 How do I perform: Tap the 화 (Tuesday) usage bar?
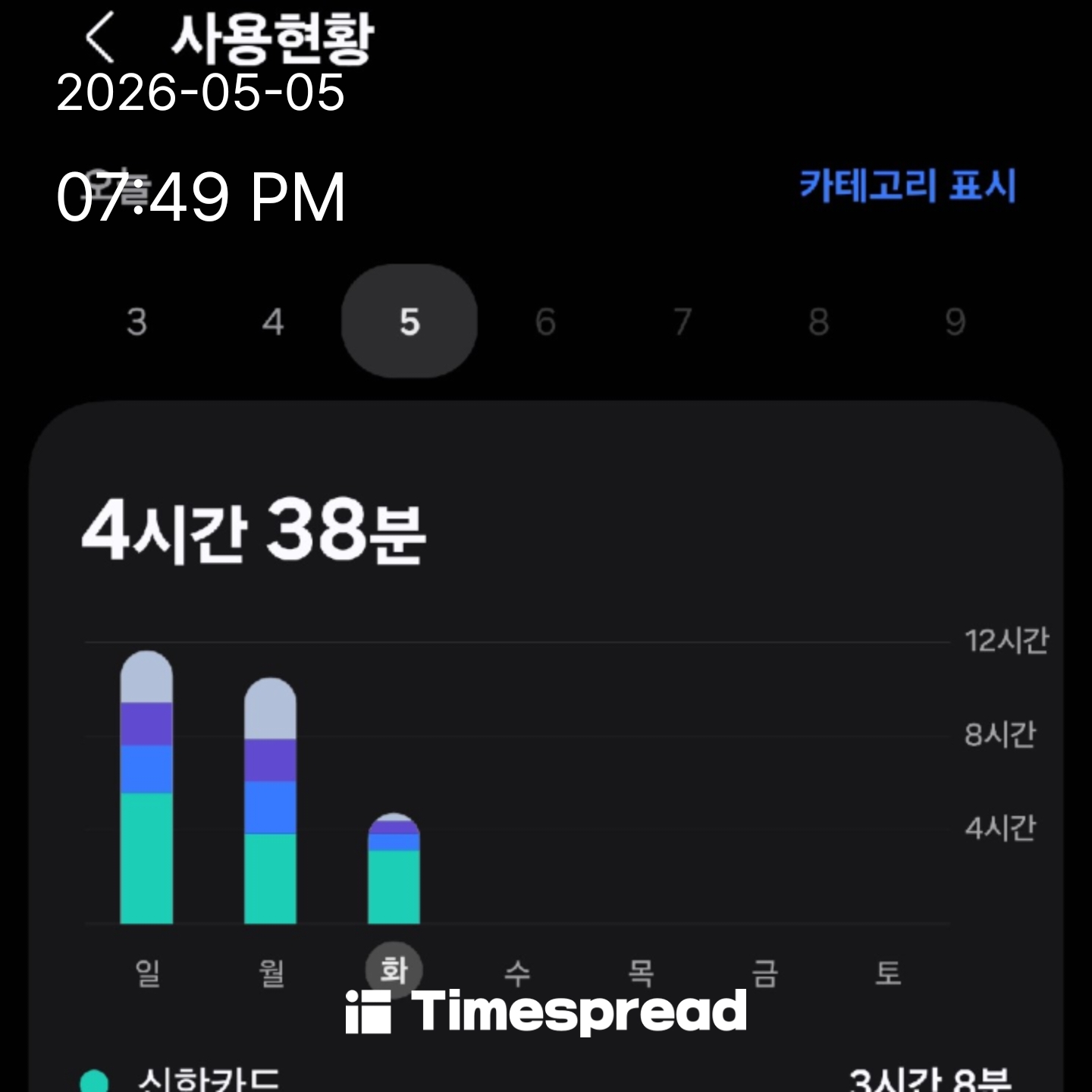(394, 868)
